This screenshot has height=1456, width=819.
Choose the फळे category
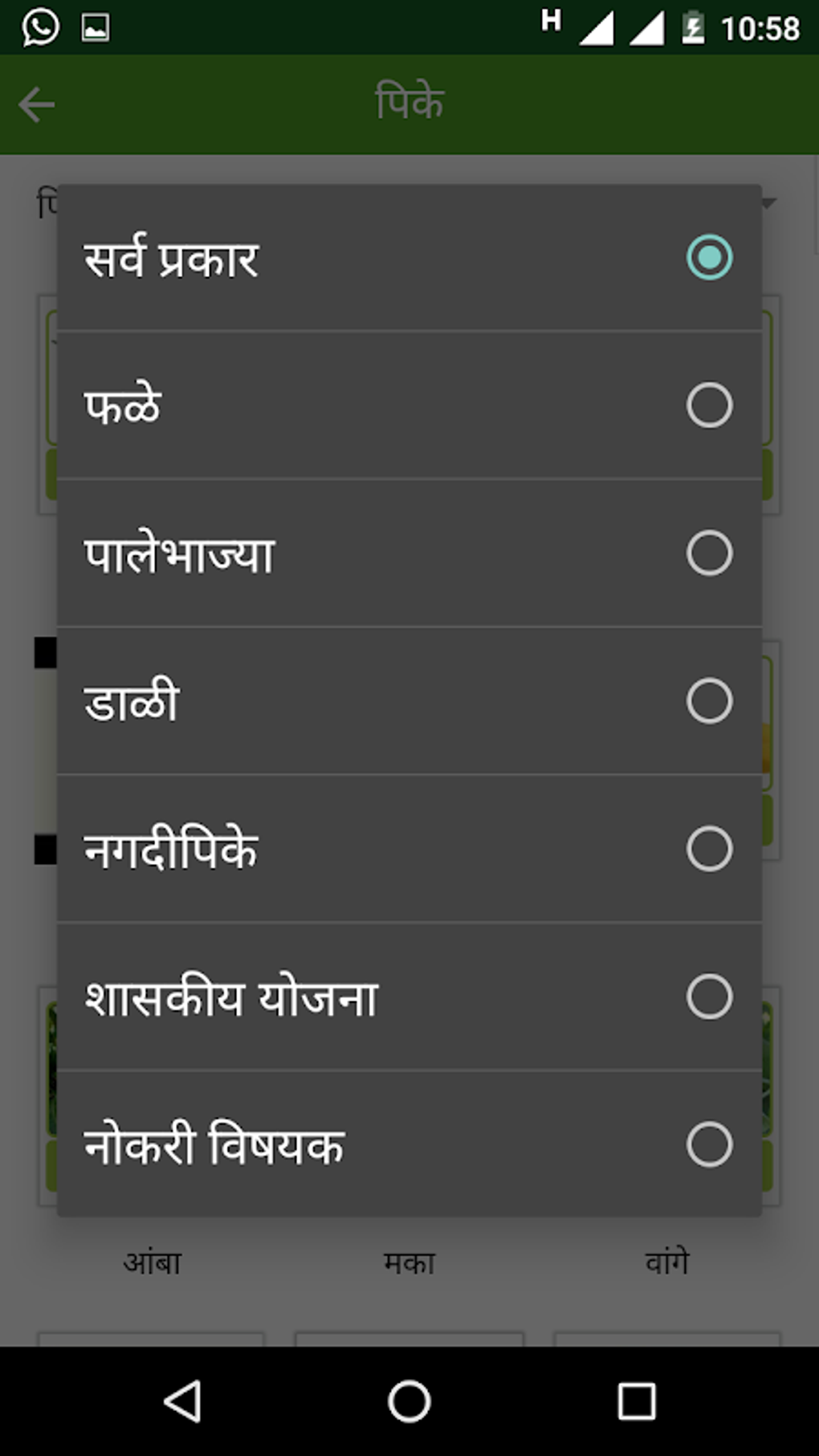click(409, 406)
